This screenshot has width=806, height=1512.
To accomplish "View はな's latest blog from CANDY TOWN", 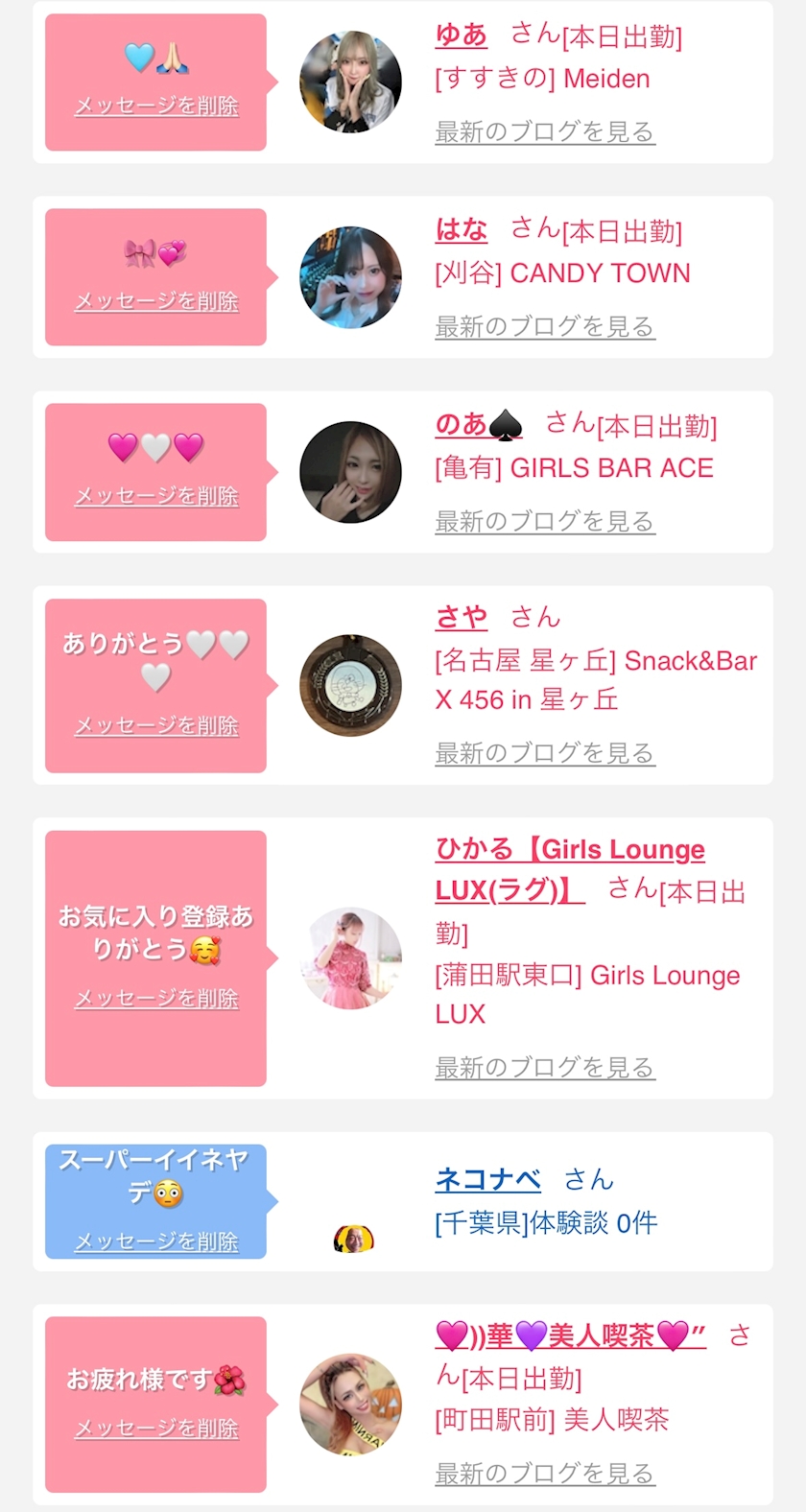I will click(x=544, y=327).
